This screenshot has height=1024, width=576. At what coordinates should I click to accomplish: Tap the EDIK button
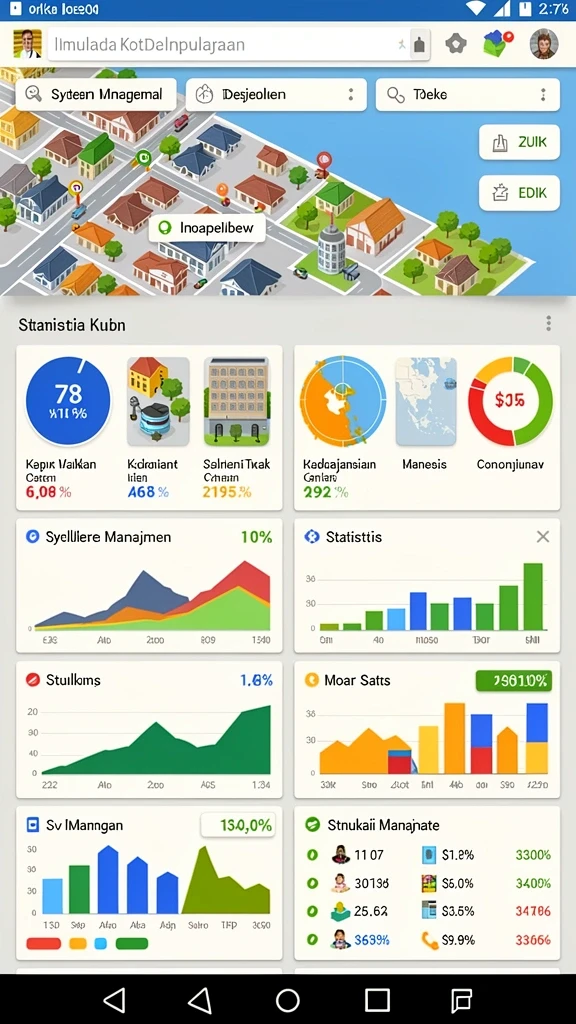click(519, 193)
